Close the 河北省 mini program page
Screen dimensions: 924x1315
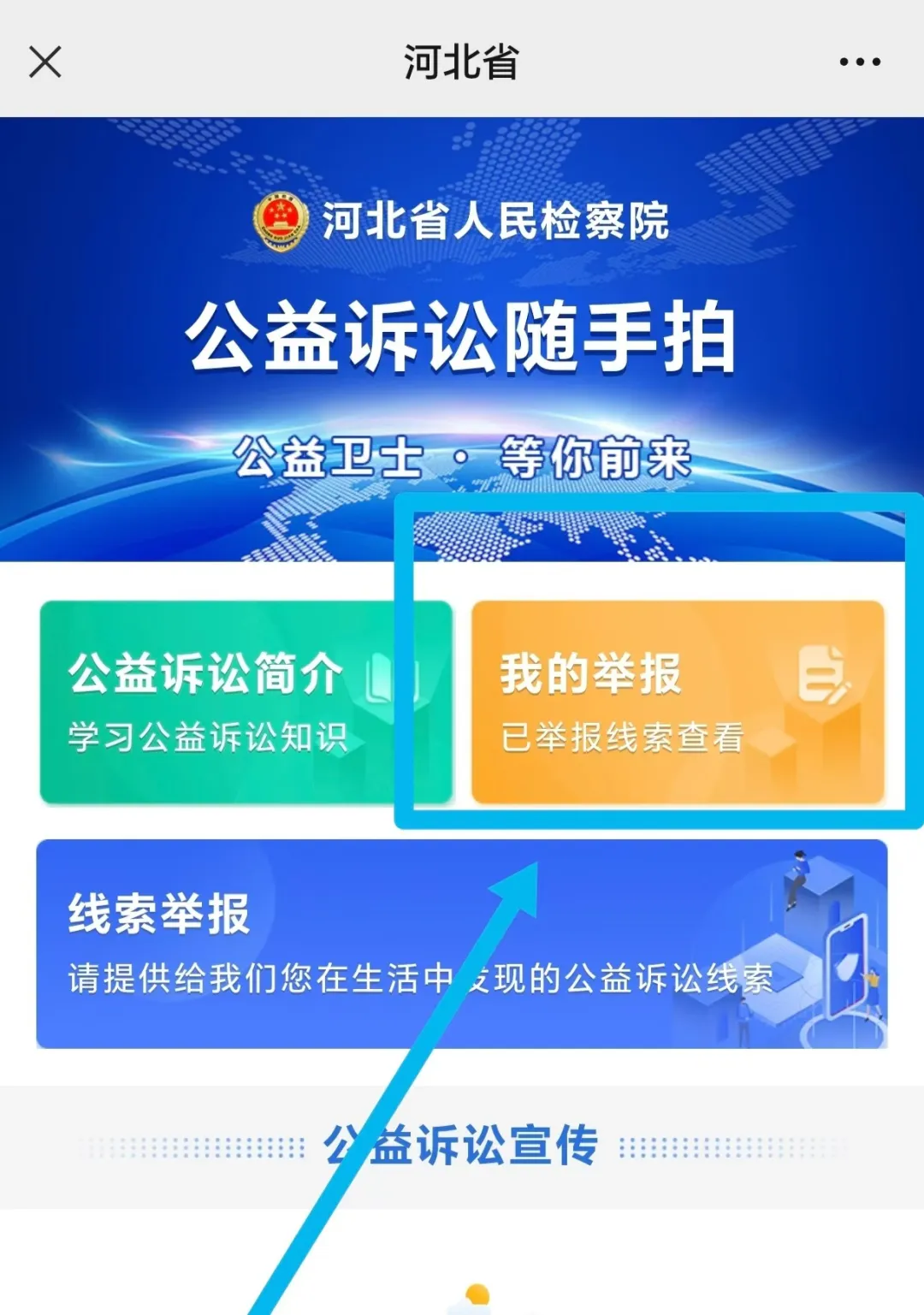tap(45, 62)
